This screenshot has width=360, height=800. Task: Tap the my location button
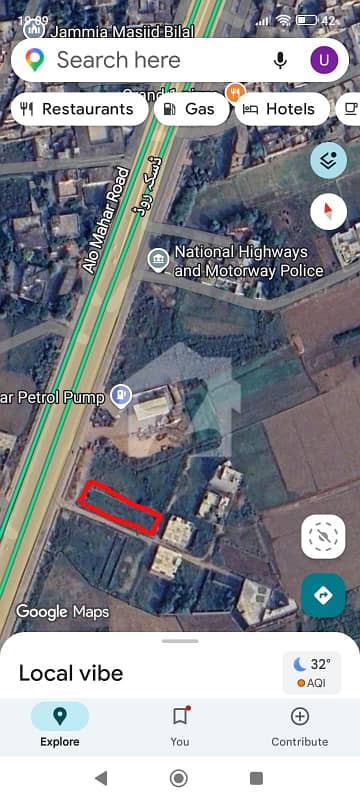tap(323, 537)
